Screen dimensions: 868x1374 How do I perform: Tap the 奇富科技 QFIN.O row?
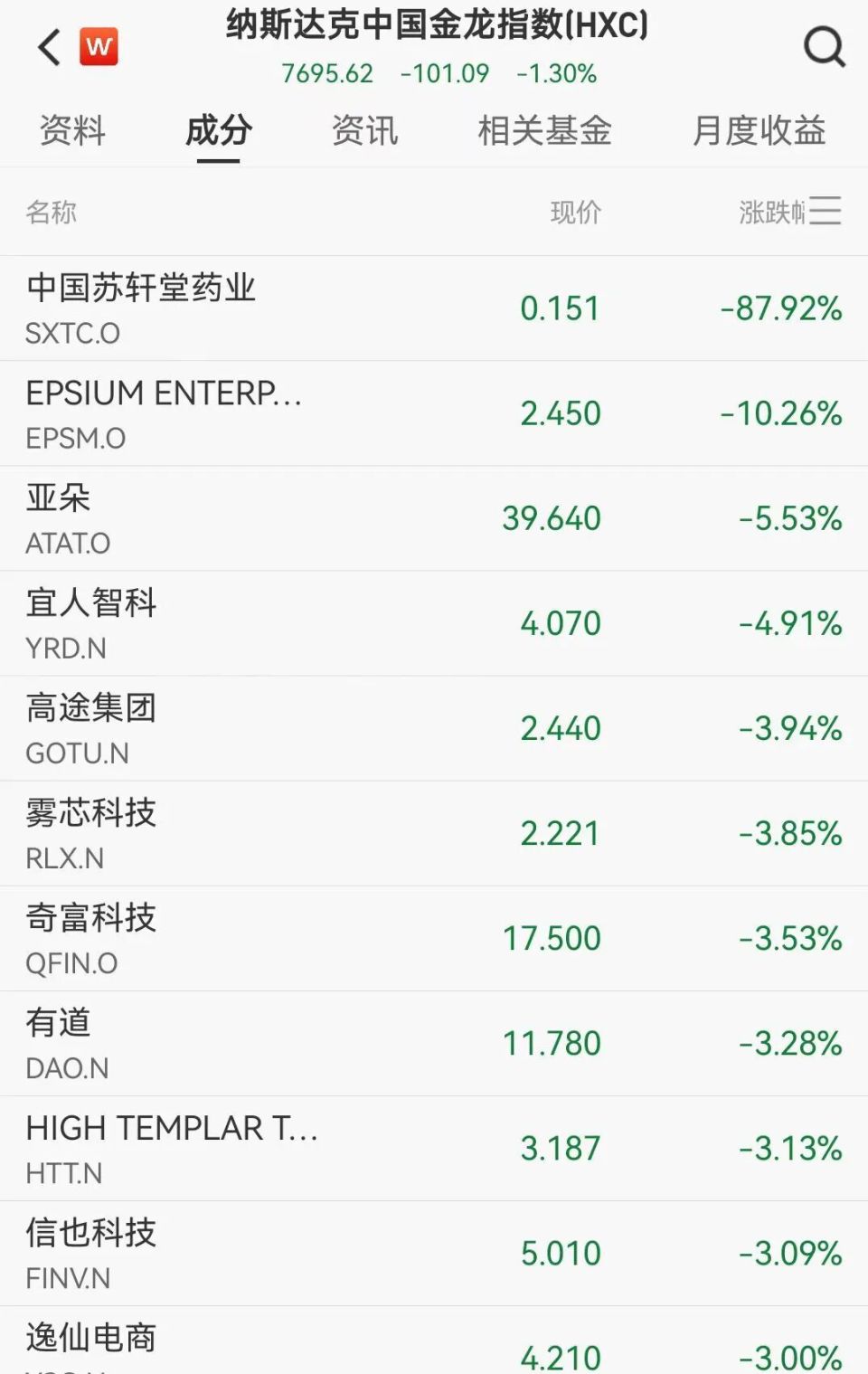click(x=434, y=938)
